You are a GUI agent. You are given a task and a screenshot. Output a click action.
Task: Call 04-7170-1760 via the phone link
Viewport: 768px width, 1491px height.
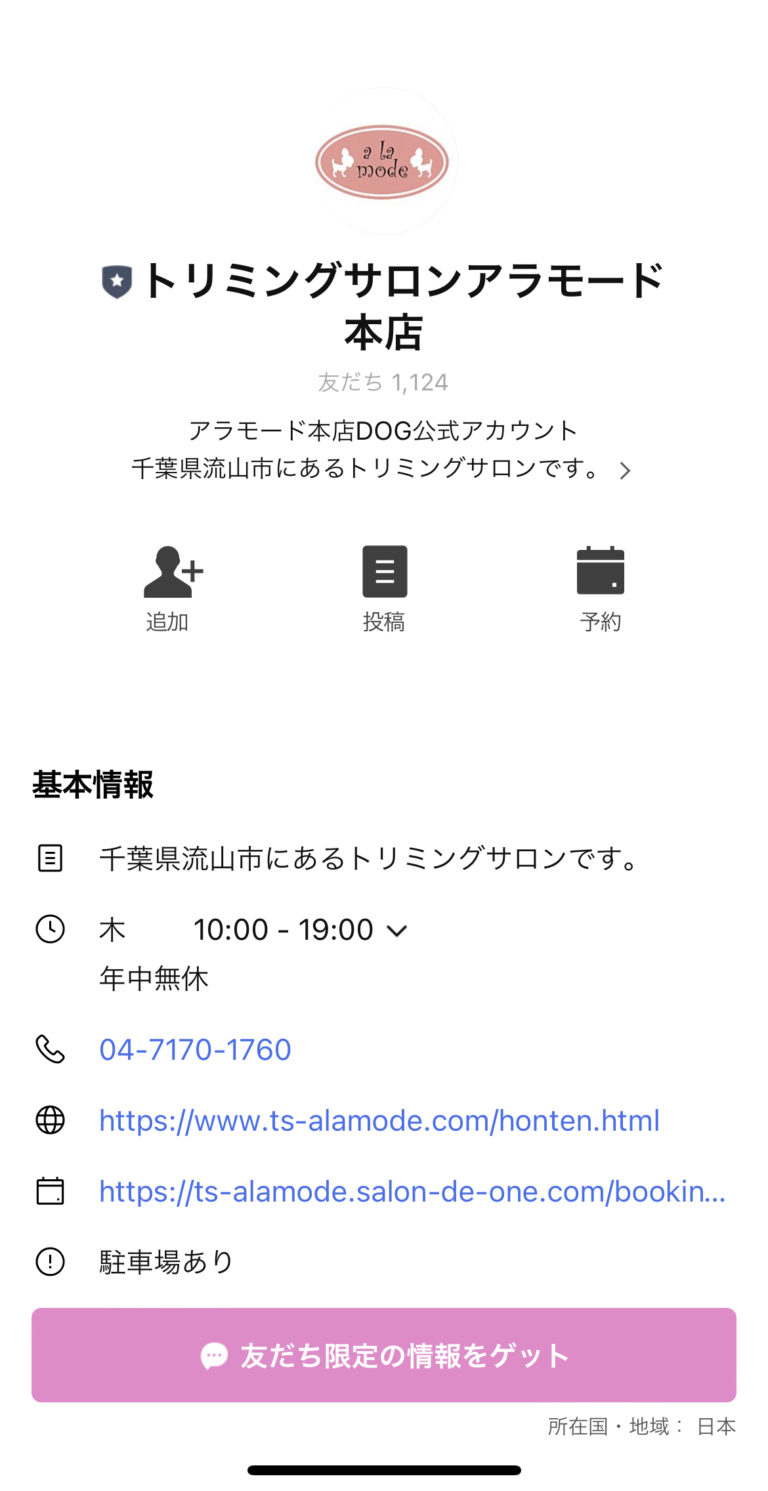195,1050
